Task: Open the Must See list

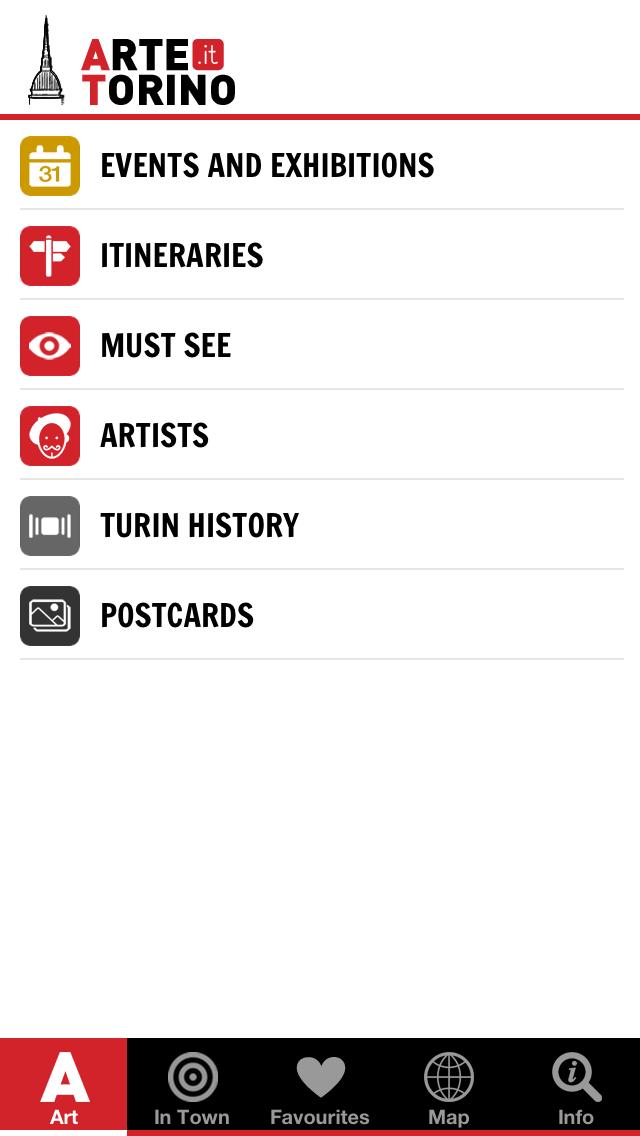Action: point(166,345)
